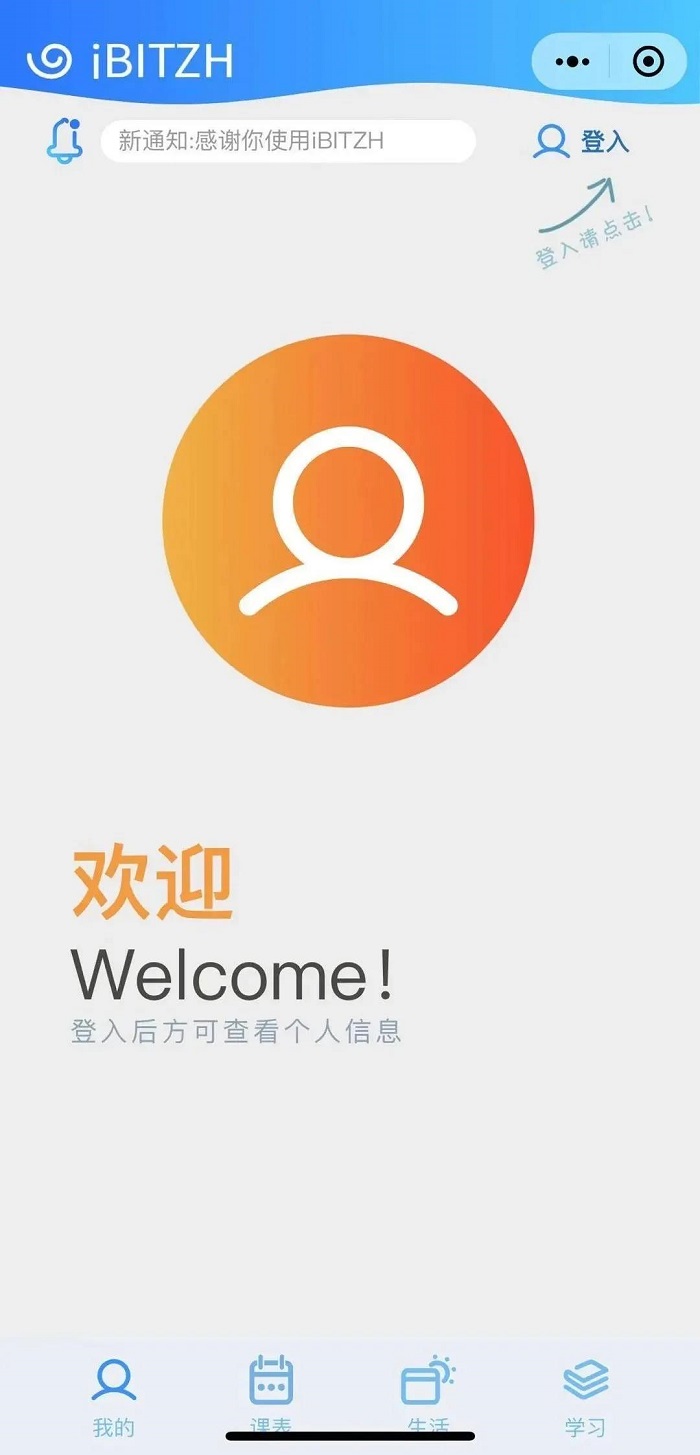Switch to the 我的 tab
The height and width of the screenshot is (1455, 700).
[113, 1395]
